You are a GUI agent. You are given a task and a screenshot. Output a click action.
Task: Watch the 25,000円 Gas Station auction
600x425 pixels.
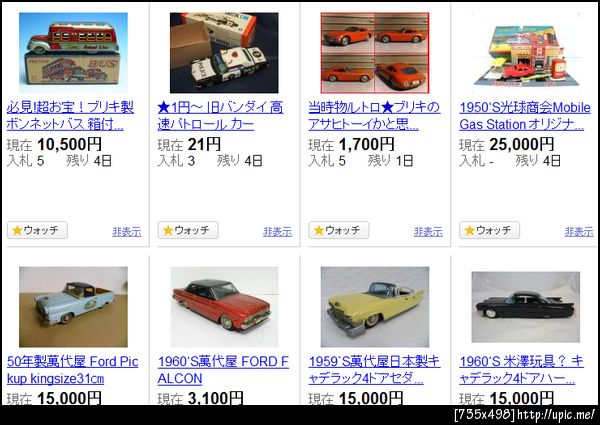coord(489,230)
